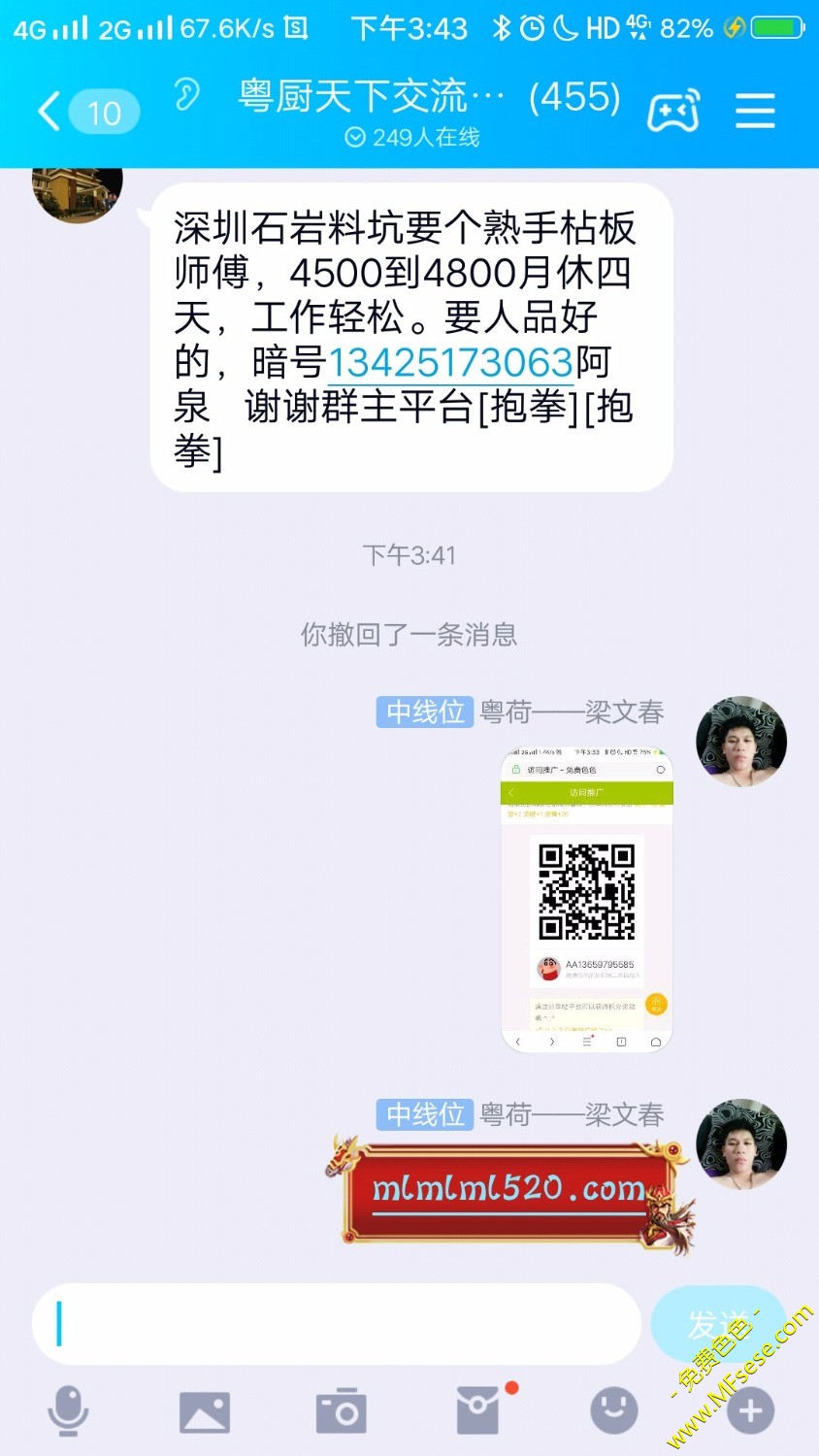View the avatar of the 深圳石岩 job poster
This screenshot has height=1456, width=819.
tap(78, 192)
